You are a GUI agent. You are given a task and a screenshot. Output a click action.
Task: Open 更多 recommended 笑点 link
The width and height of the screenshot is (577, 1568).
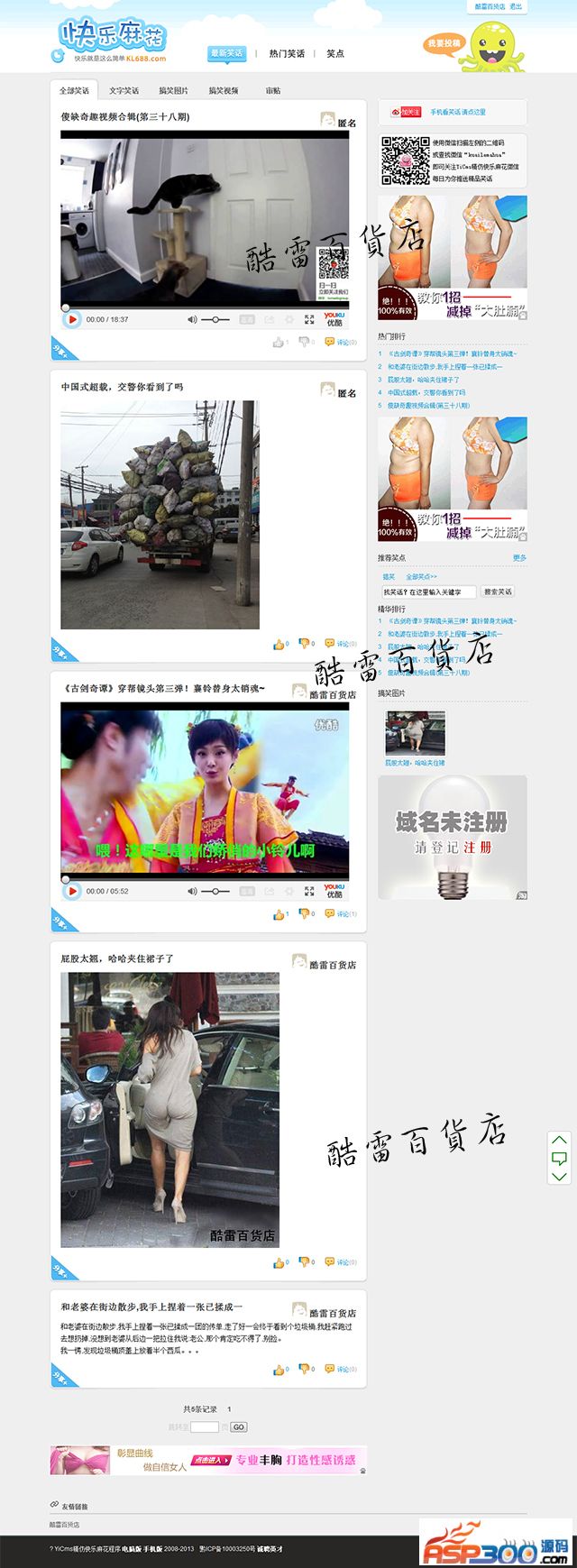(x=519, y=558)
